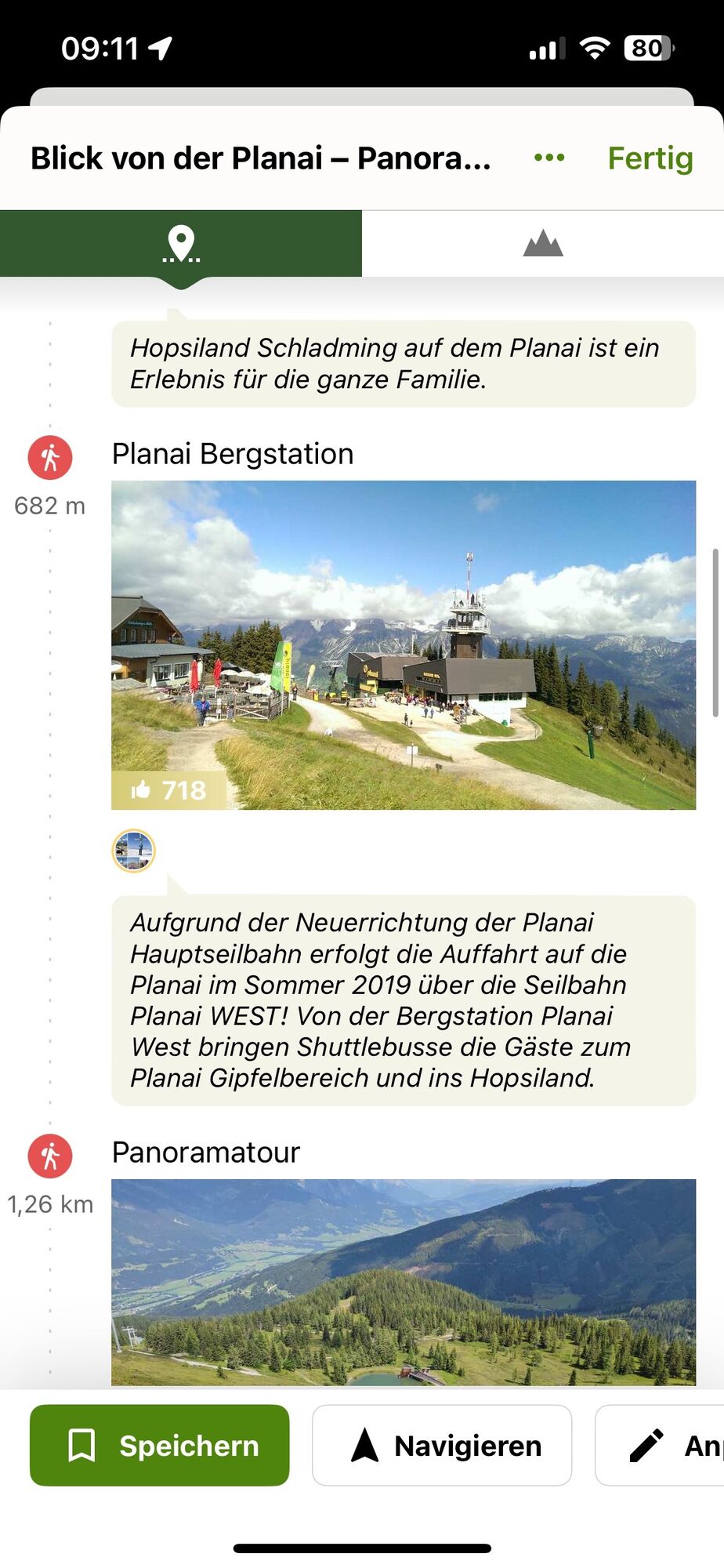Viewport: 724px width, 1568px height.
Task: Open the commenter's profile avatar
Action: [x=133, y=851]
